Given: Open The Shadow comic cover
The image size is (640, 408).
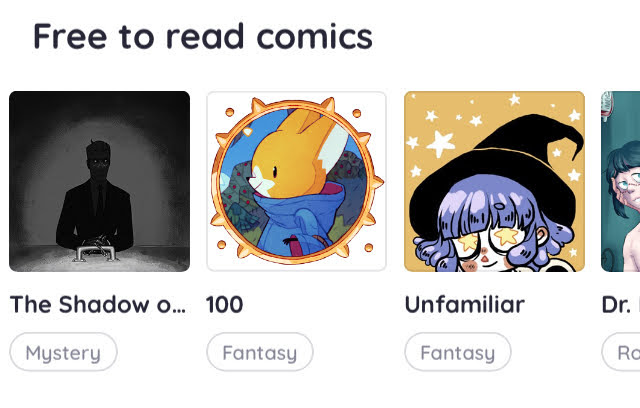Looking at the screenshot, I should coord(99,181).
